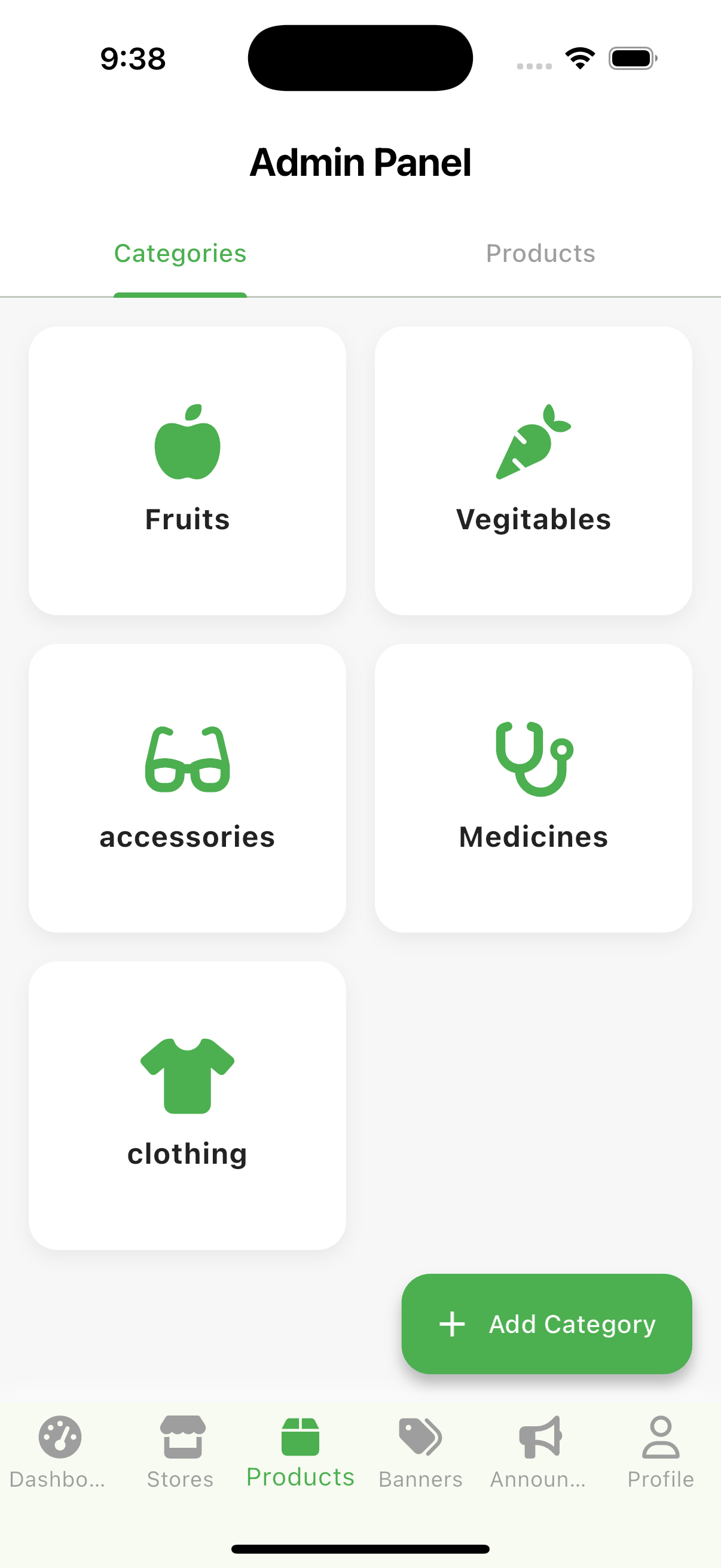Open the Vegitables category card
721x1568 pixels.
click(x=533, y=471)
